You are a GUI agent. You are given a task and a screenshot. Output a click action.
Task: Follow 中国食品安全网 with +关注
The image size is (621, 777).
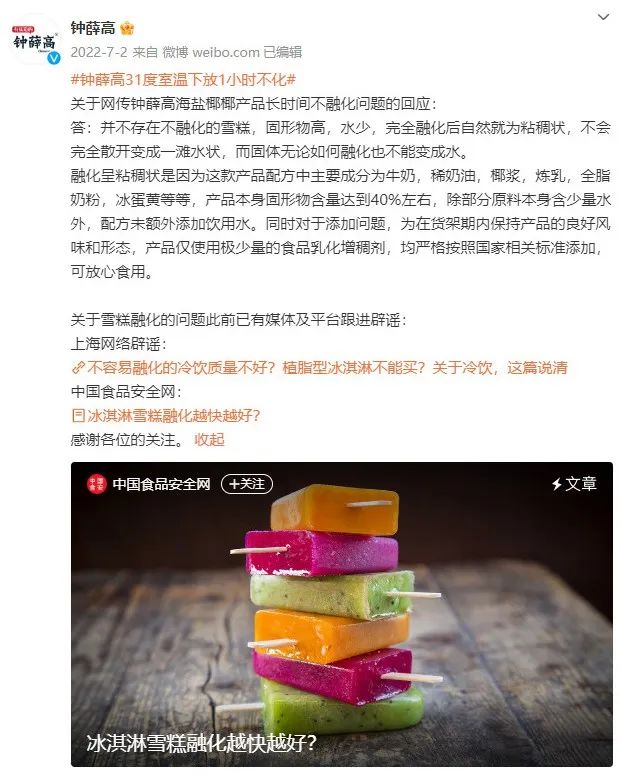click(x=246, y=483)
